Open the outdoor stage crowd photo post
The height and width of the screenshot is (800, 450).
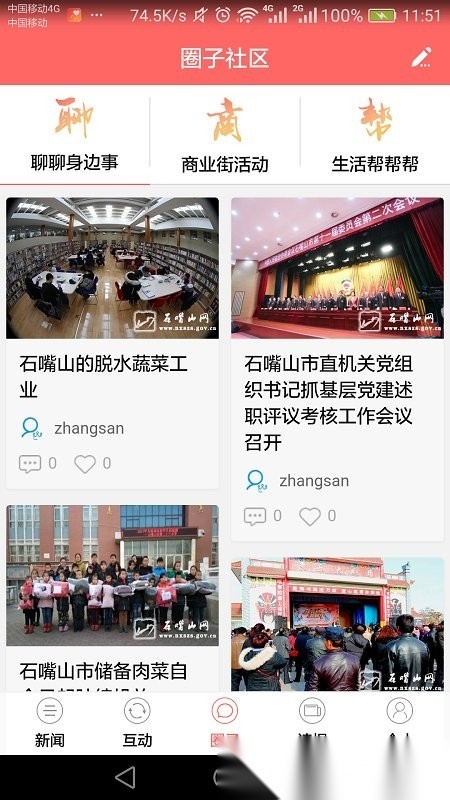tap(337, 624)
